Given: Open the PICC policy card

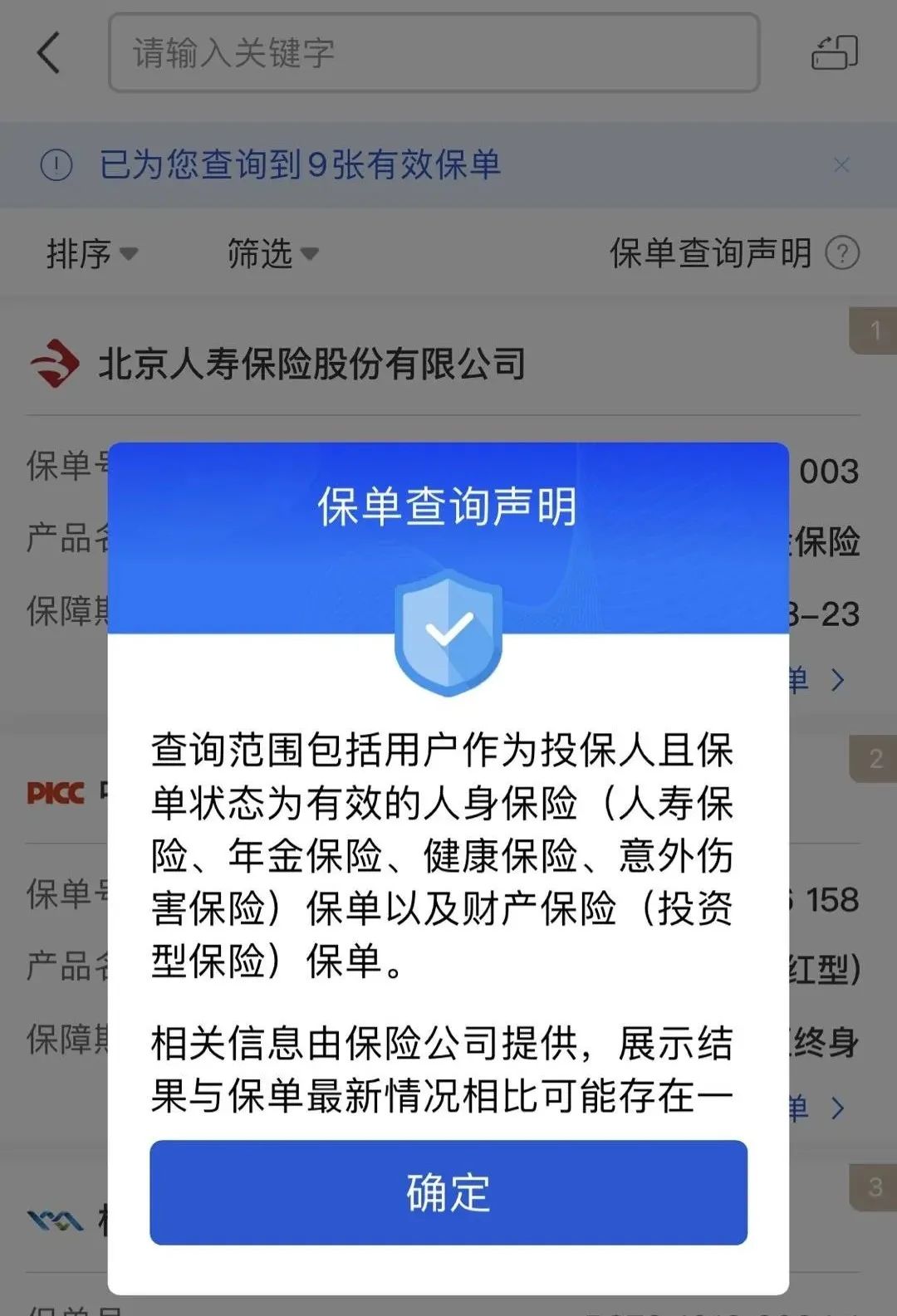Looking at the screenshot, I should [56, 793].
